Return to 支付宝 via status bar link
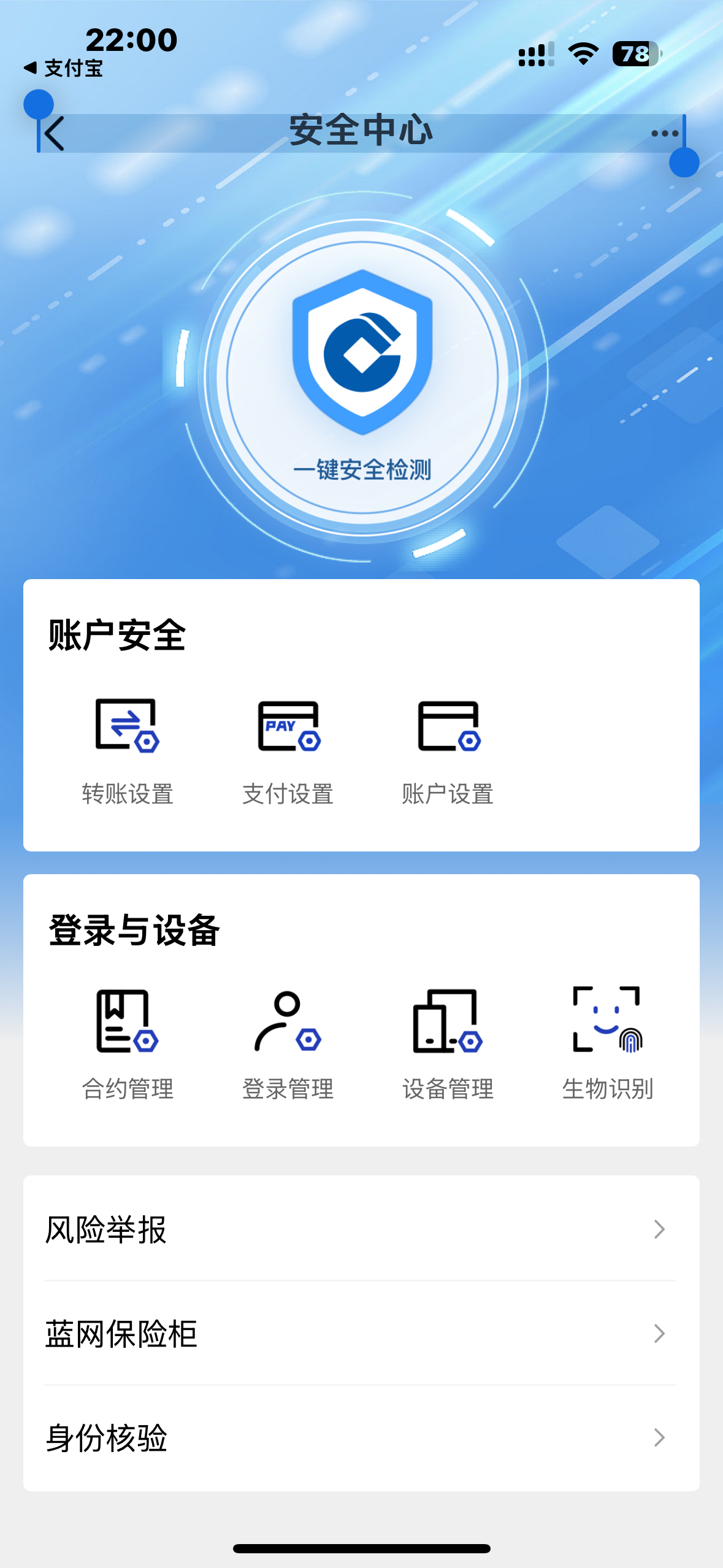 click(63, 68)
